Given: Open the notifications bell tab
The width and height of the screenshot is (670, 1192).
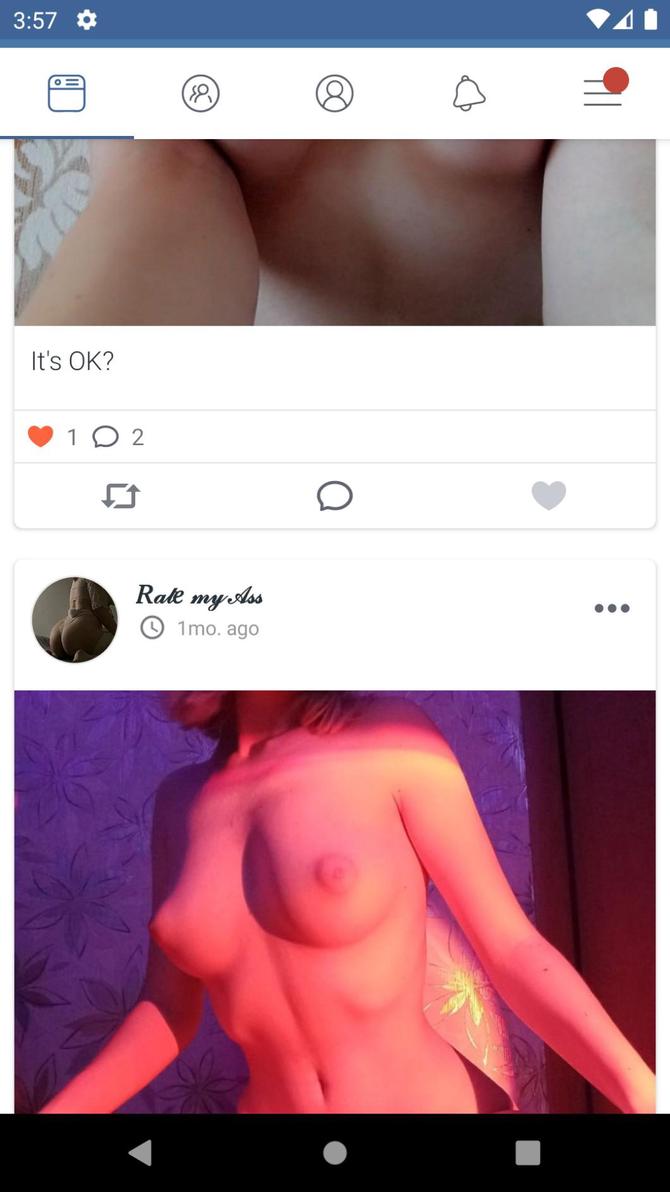Looking at the screenshot, I should 468,93.
